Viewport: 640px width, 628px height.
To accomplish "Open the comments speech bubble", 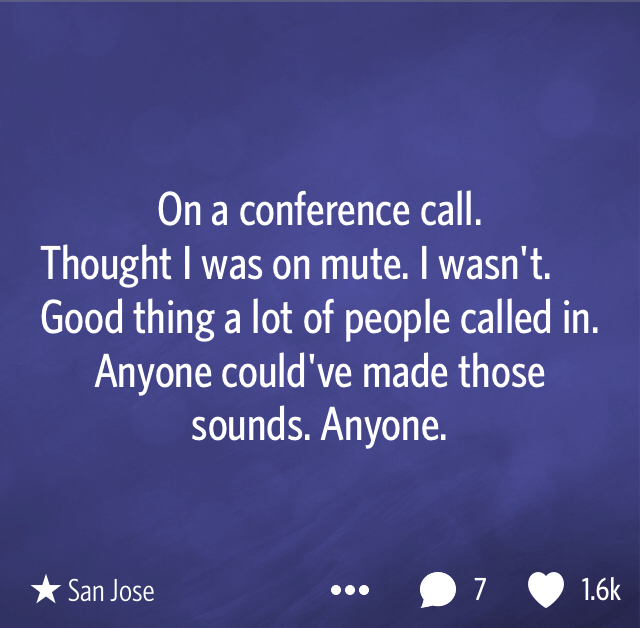I will tap(438, 590).
